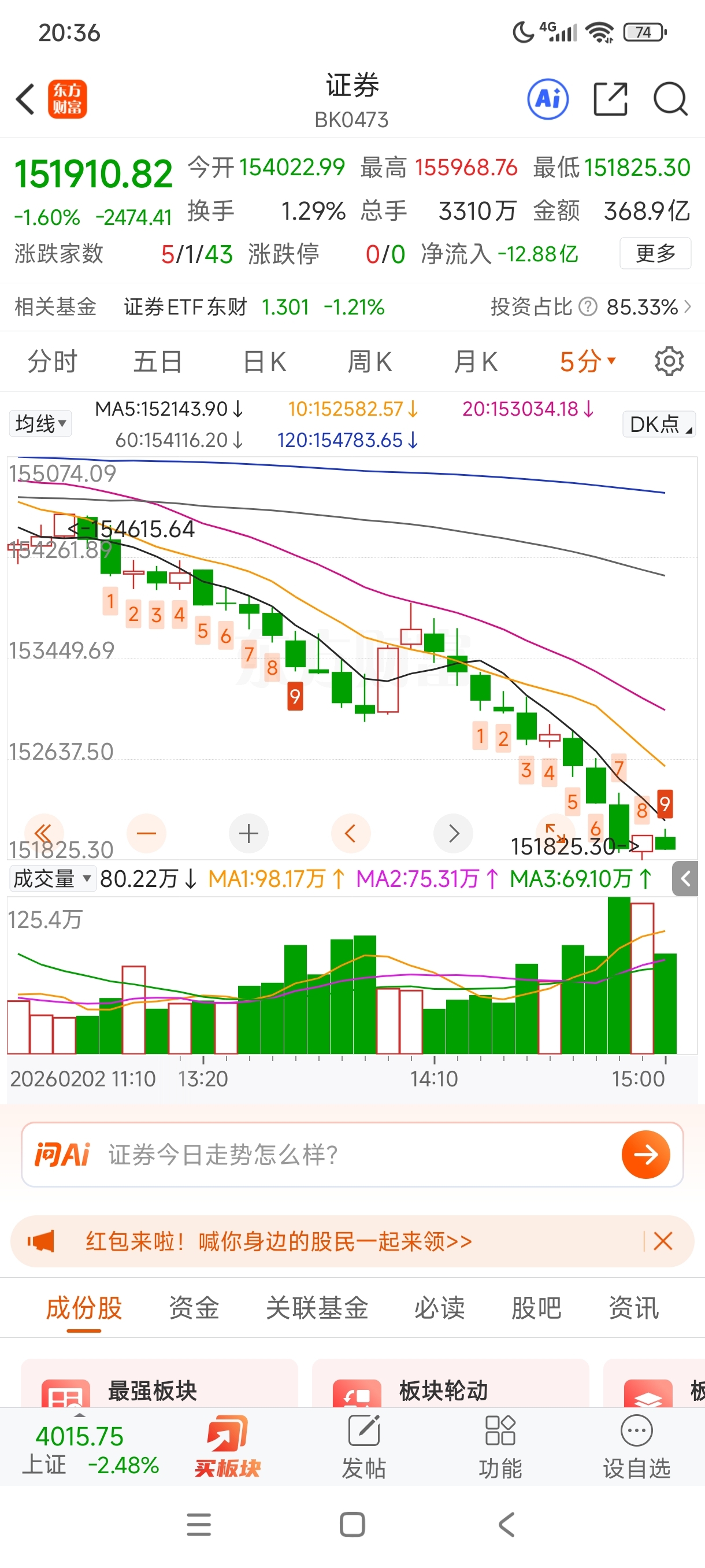Tap 更多 for more quote details
705x1568 pixels.
click(x=655, y=253)
